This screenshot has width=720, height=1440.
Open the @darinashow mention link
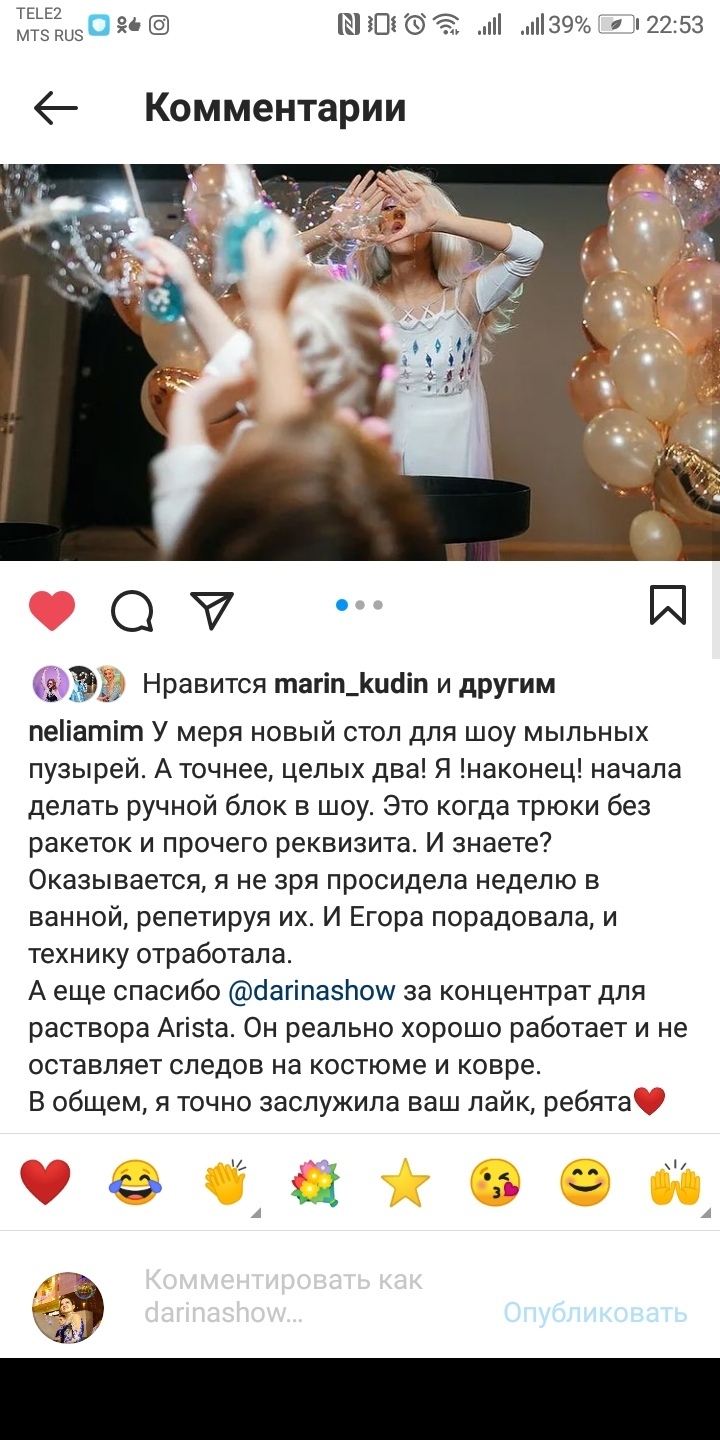[x=312, y=991]
